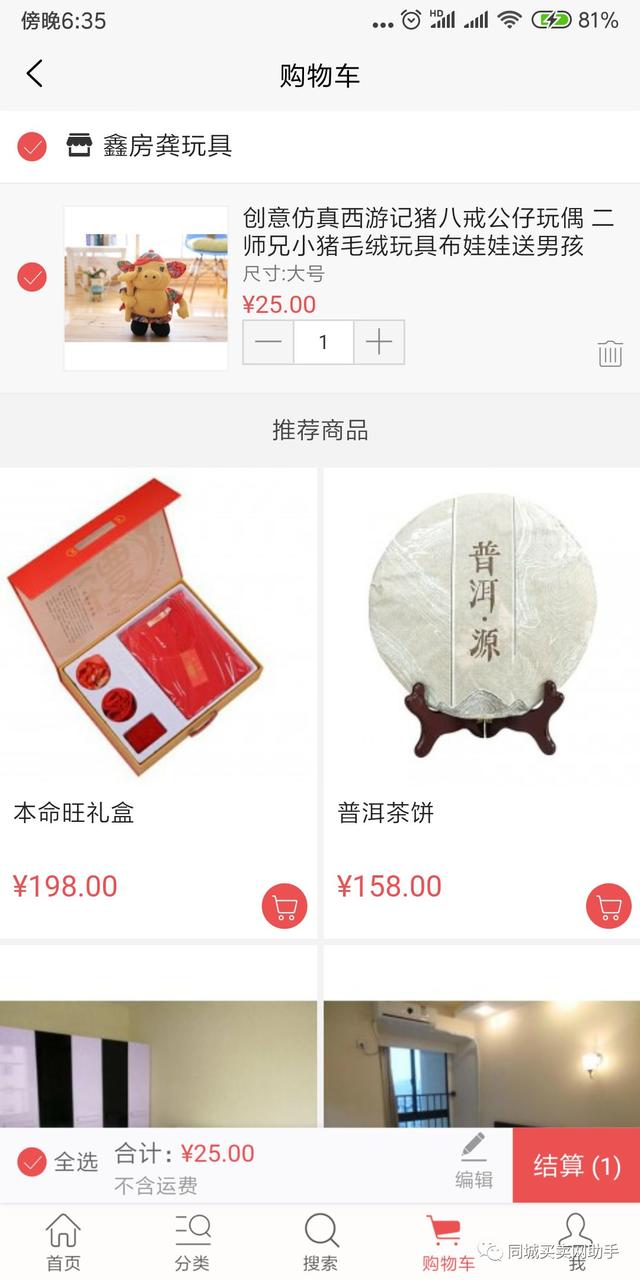Switch to the 搜索 search tab

(321, 1242)
